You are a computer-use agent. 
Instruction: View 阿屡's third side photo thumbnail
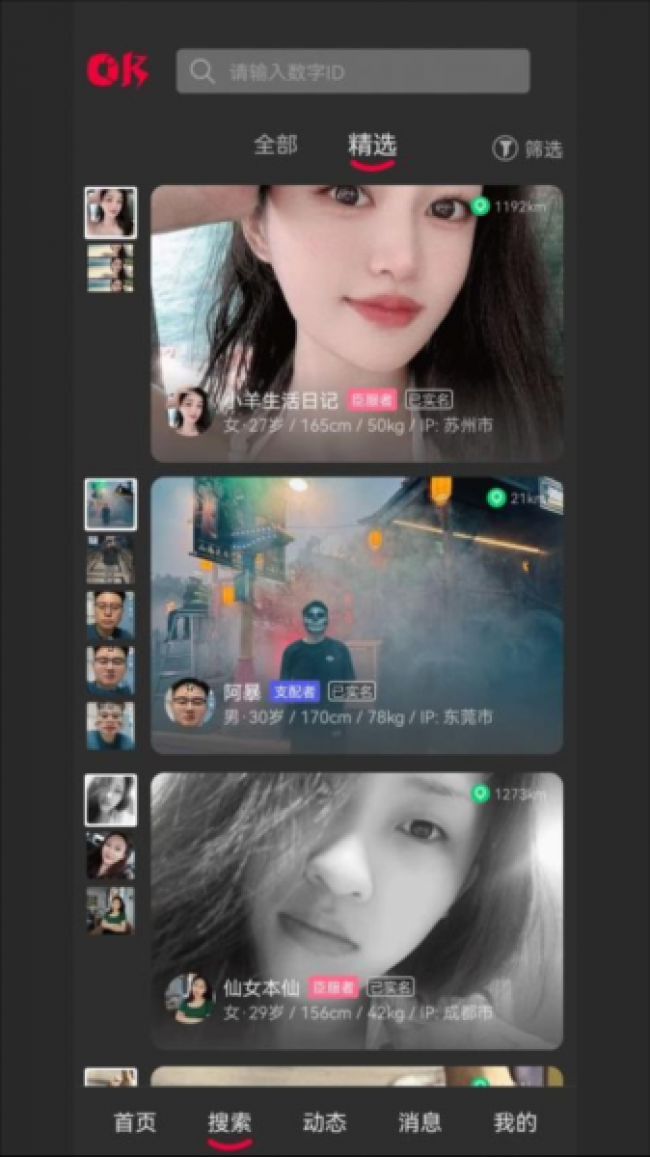110,614
